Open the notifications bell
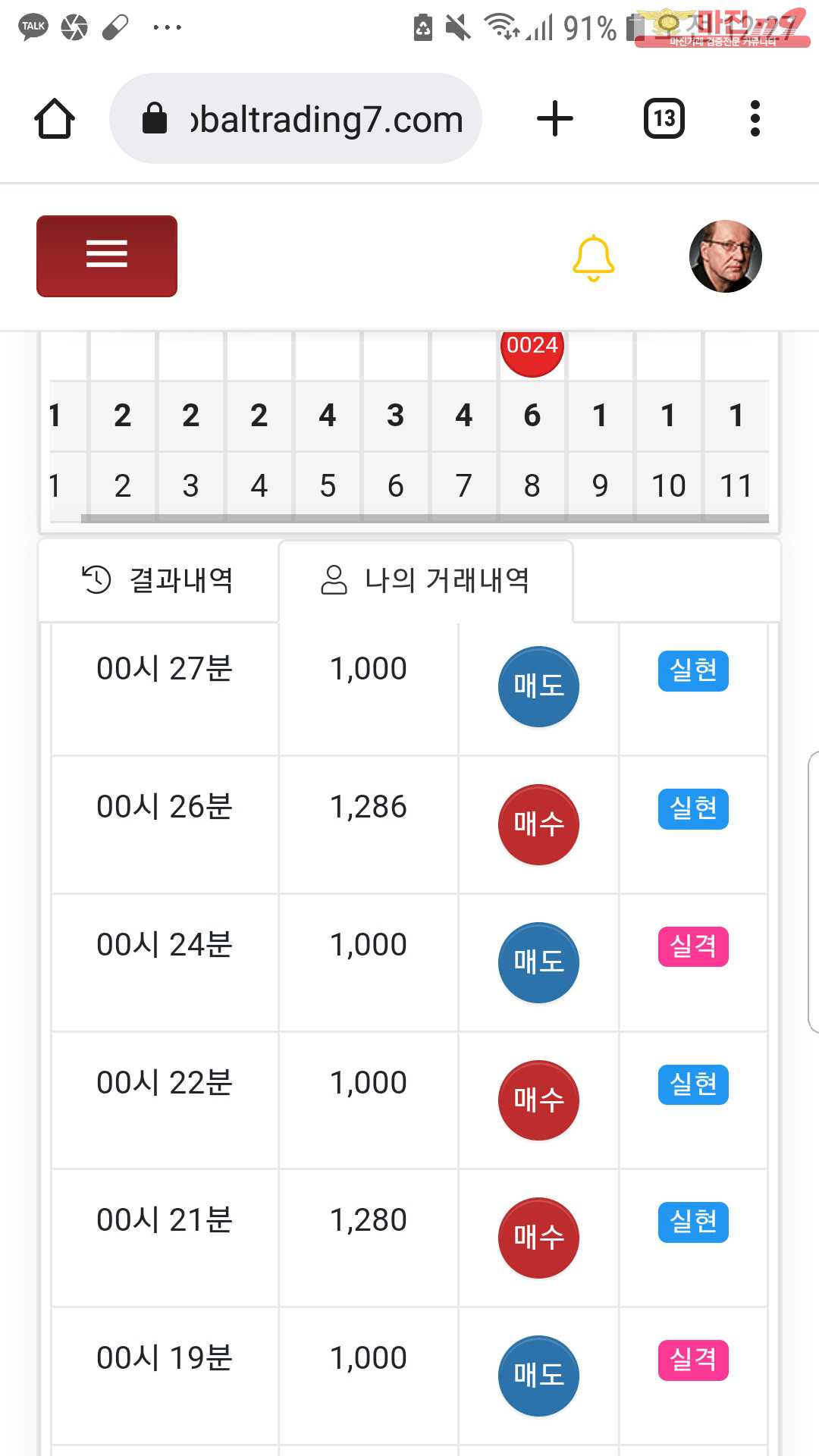This screenshot has width=819, height=1456. [x=593, y=258]
